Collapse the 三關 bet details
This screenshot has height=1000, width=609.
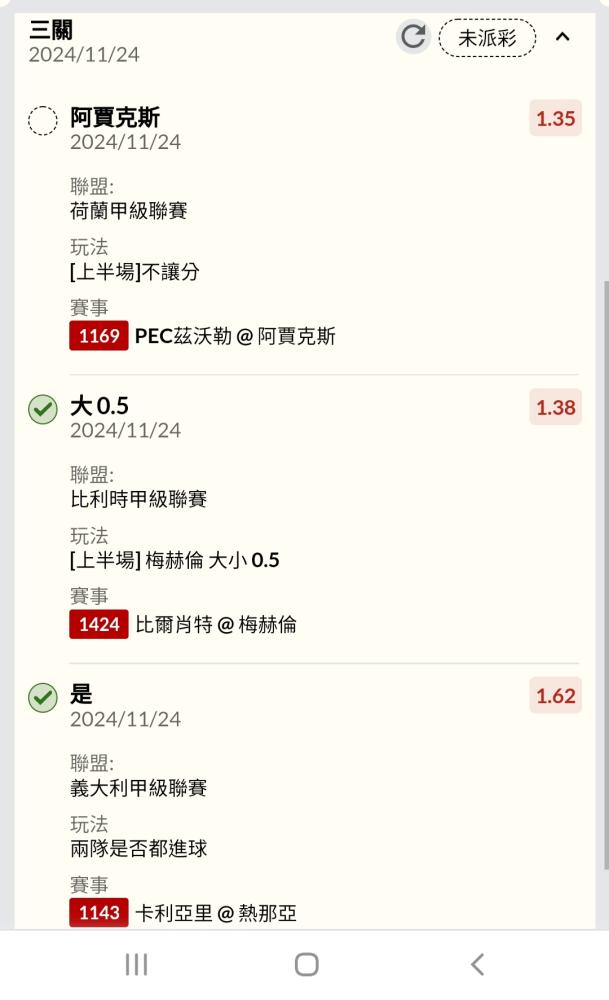pos(562,37)
